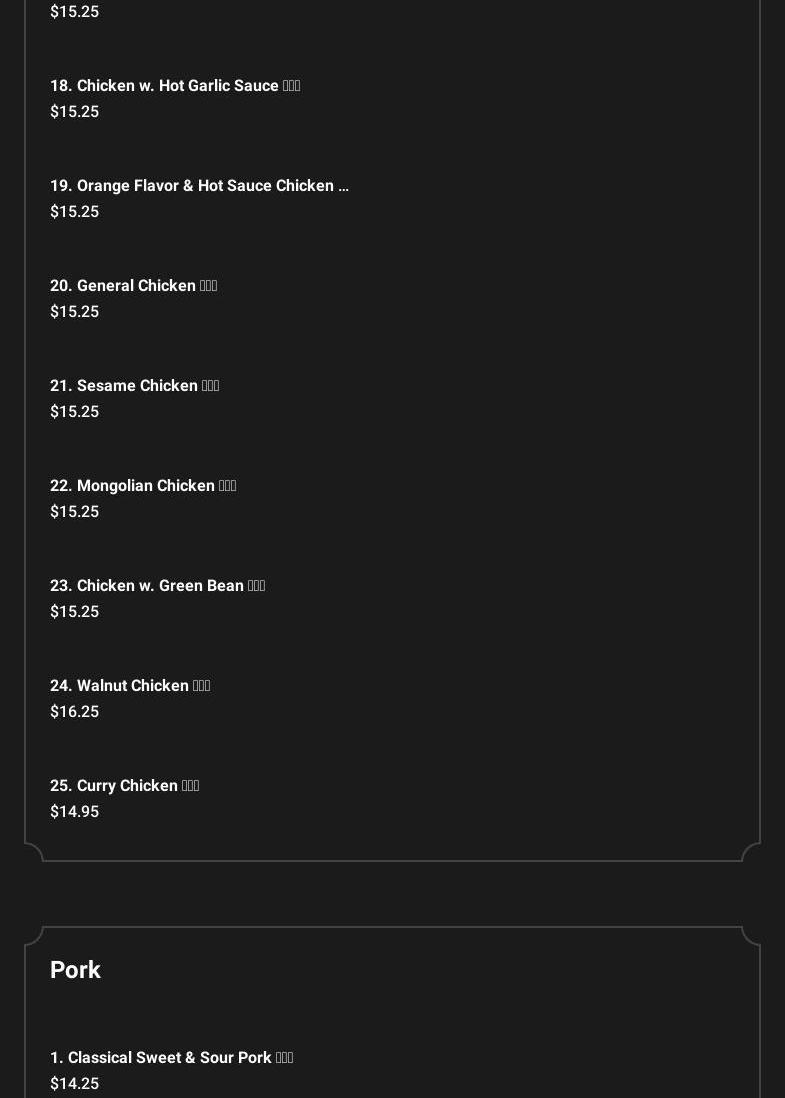Screen dimensions: 785x1098
Task: Select the Walnut Chicken dish
Action: [x=130, y=686]
